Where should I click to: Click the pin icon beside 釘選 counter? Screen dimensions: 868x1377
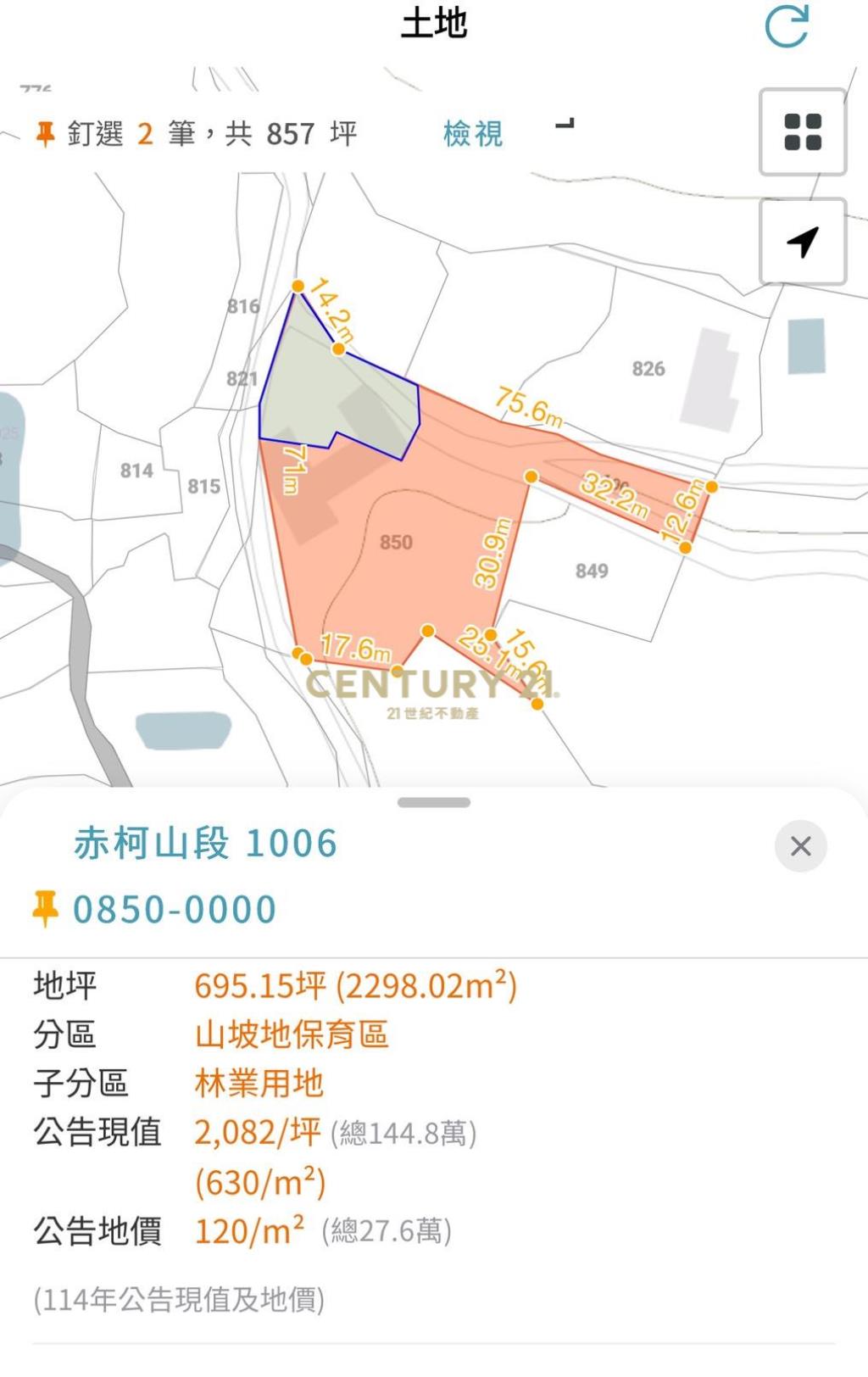(x=47, y=133)
